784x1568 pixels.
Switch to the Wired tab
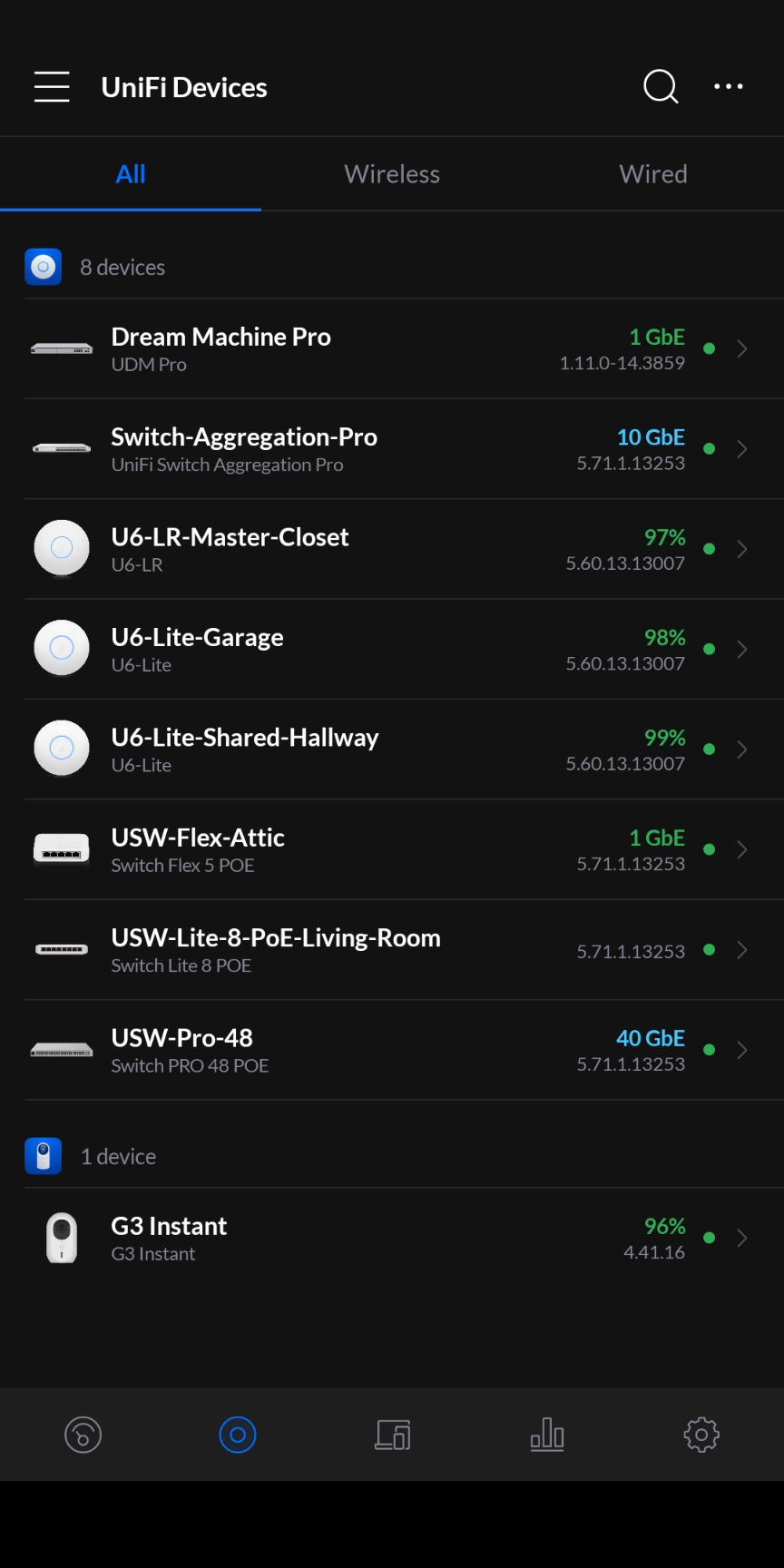tap(653, 174)
